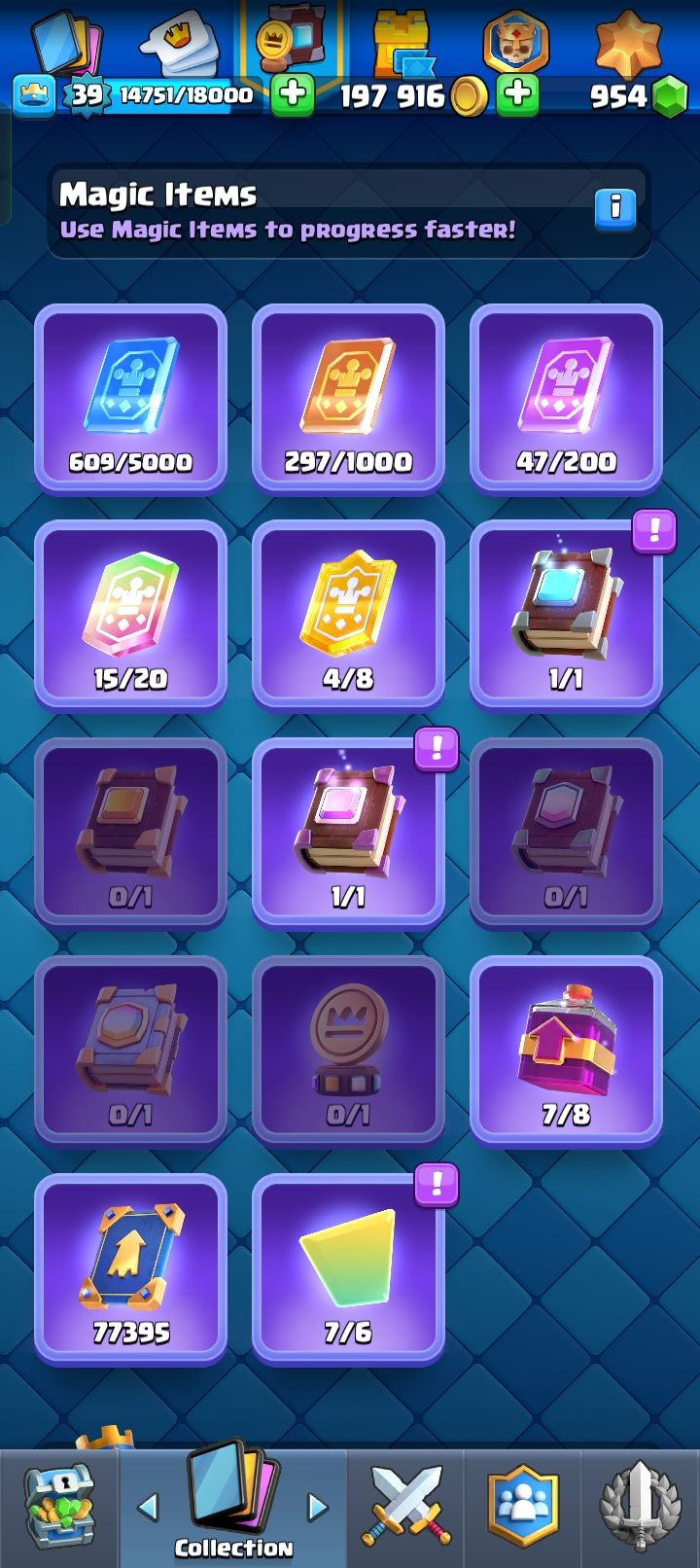This screenshot has width=700, height=1568.
Task: Open the elite wild card 77395
Action: coord(130,1268)
